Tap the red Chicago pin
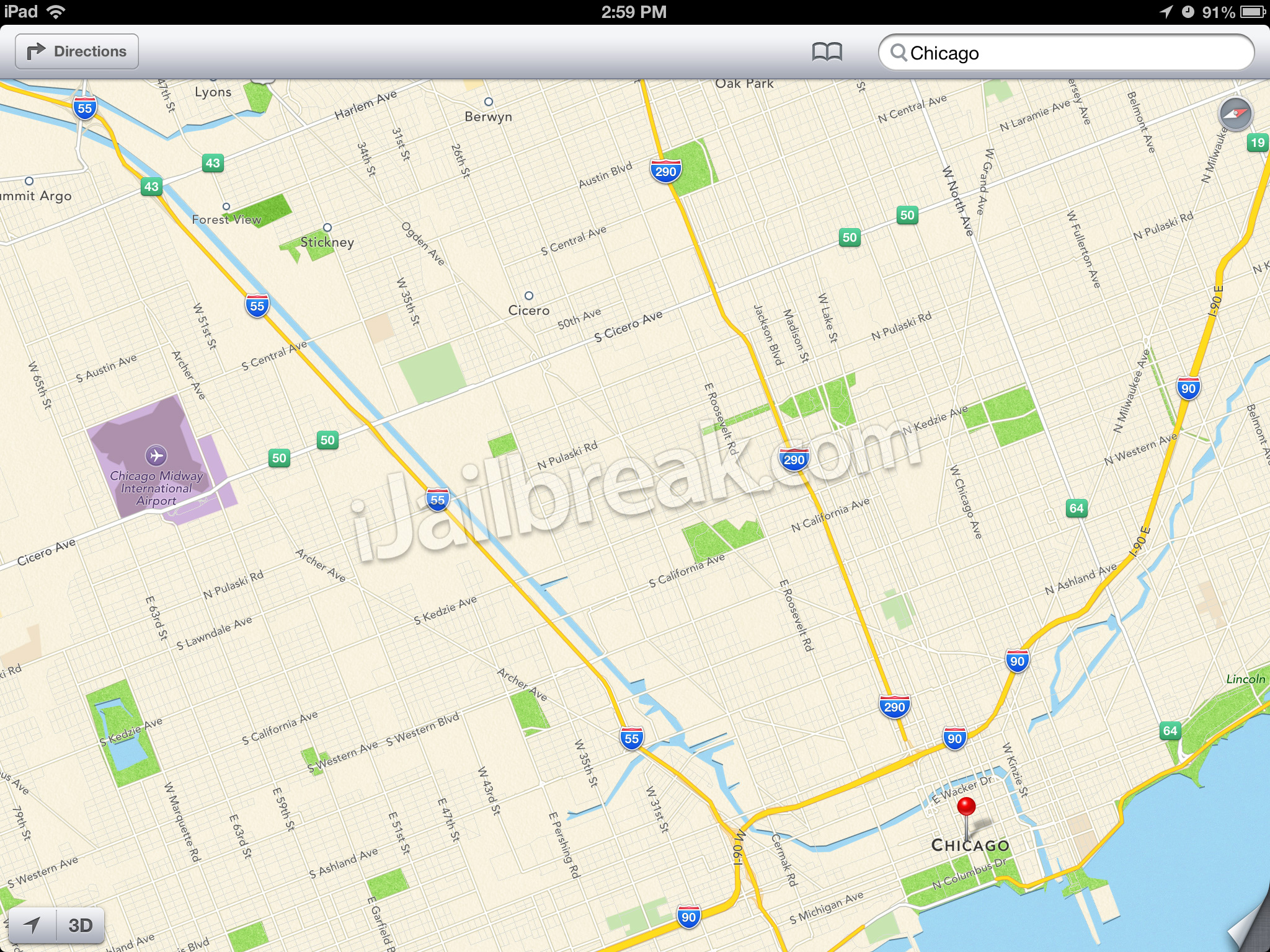 pos(966,808)
